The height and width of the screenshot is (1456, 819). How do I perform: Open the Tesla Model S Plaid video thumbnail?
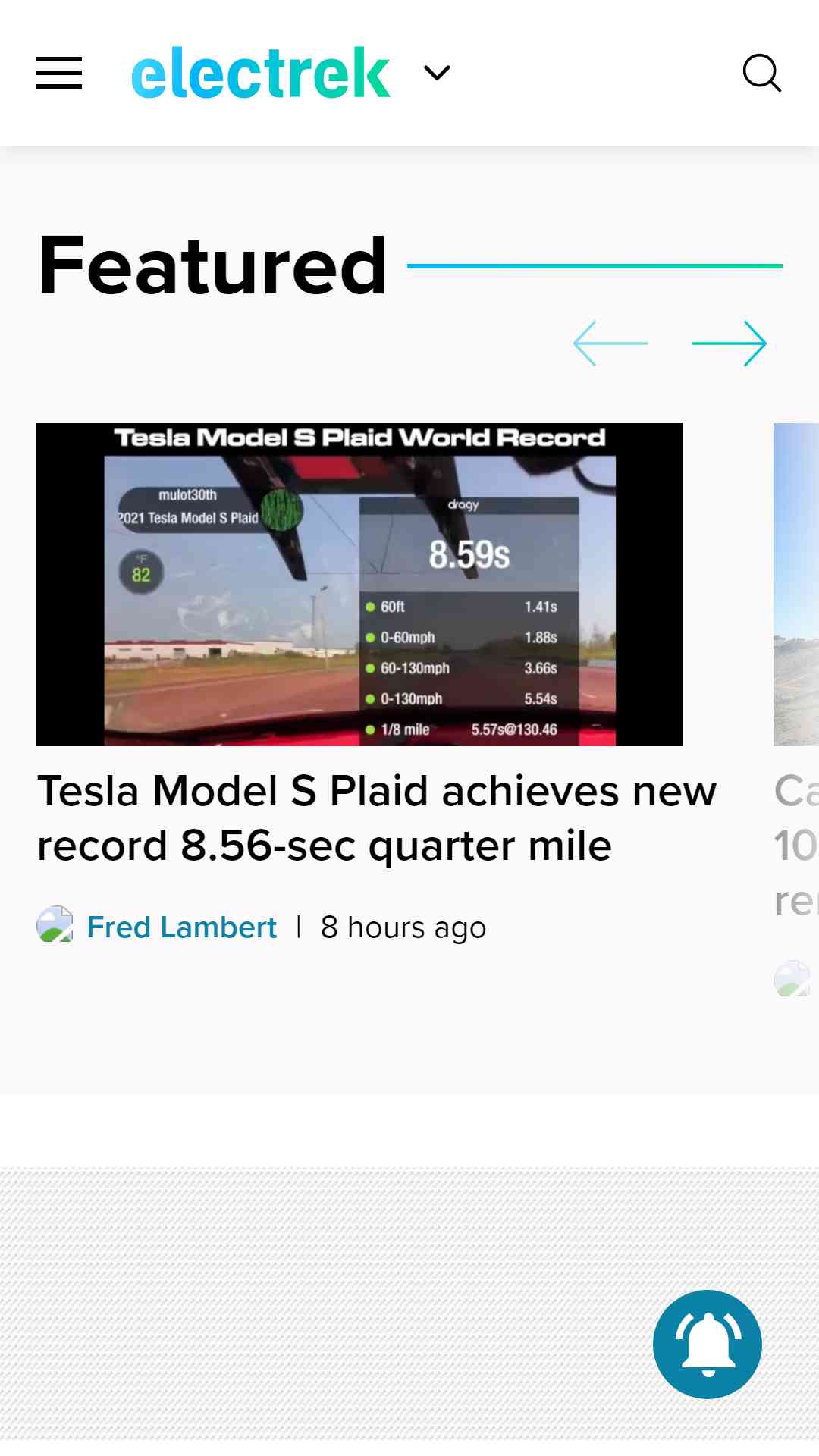point(359,585)
